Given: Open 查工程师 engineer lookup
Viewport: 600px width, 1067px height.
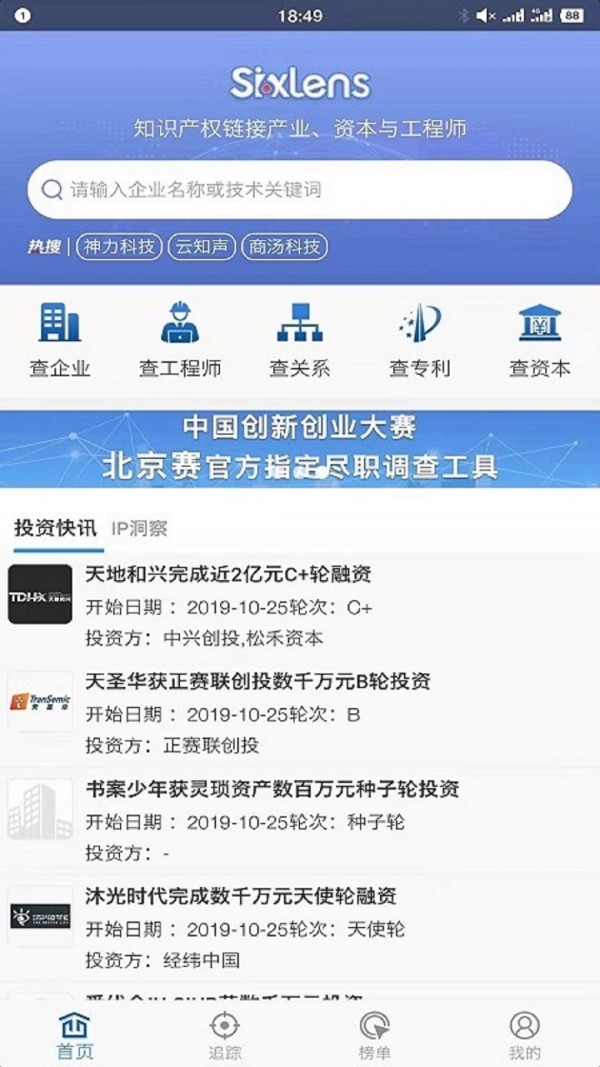Looking at the screenshot, I should coord(180,340).
